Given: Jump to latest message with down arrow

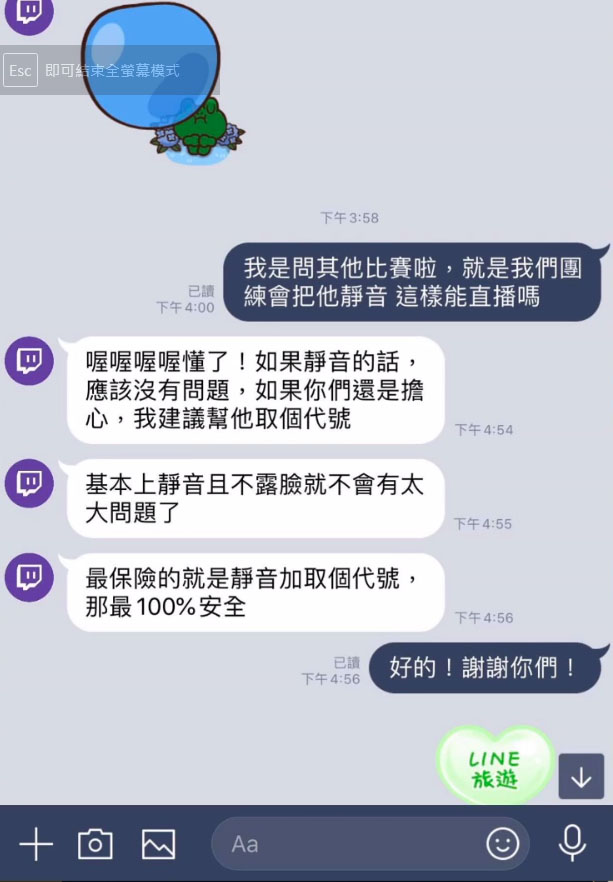Looking at the screenshot, I should click(581, 776).
